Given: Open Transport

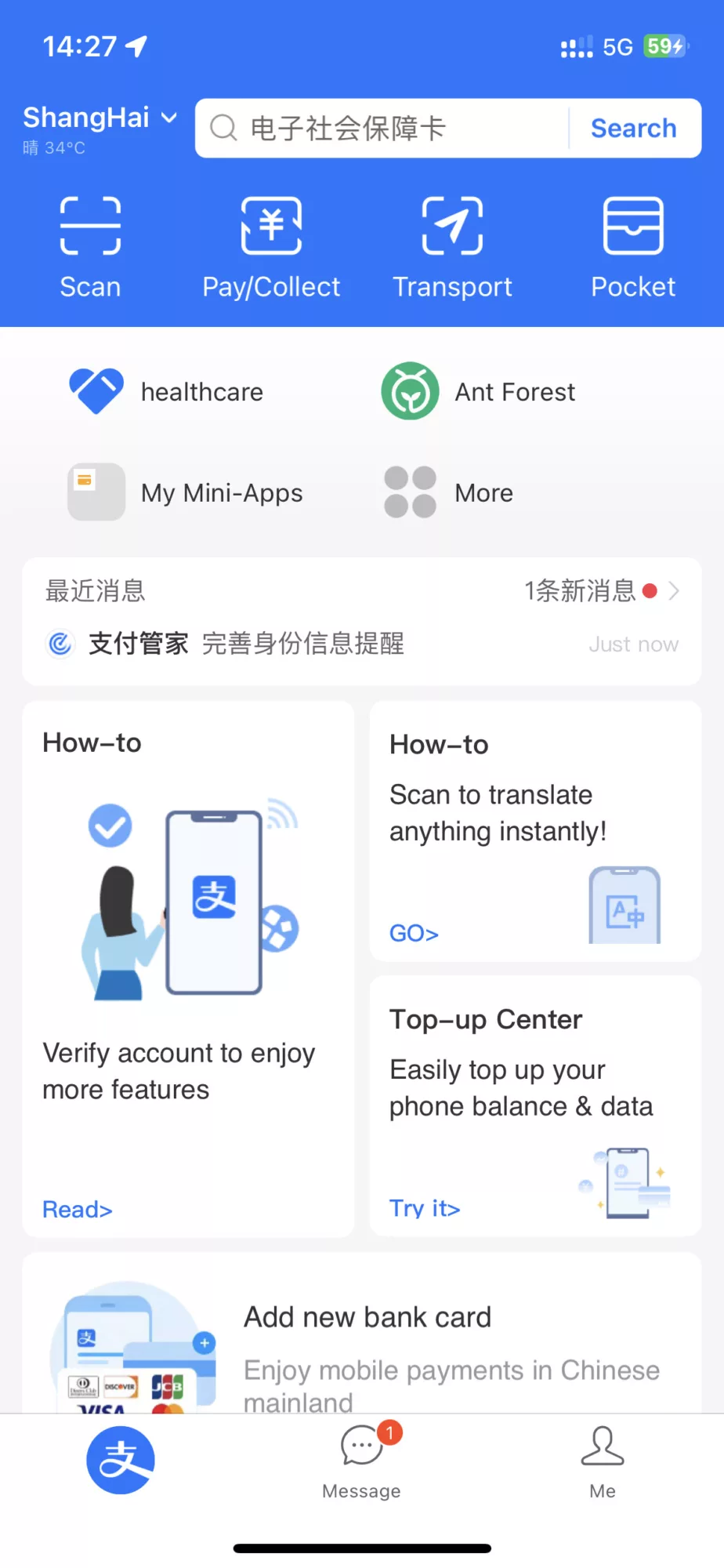Looking at the screenshot, I should (x=452, y=247).
